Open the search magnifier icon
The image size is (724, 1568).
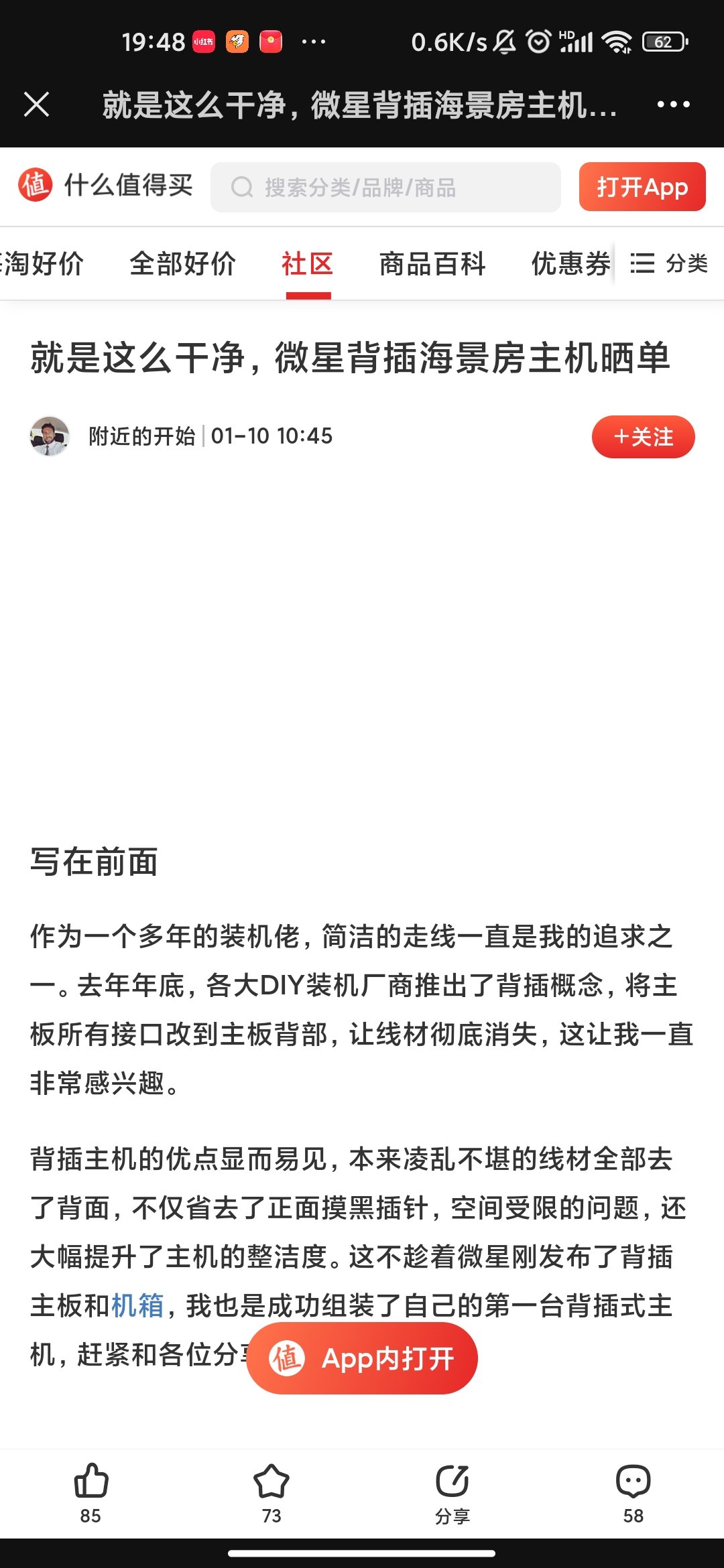[241, 187]
